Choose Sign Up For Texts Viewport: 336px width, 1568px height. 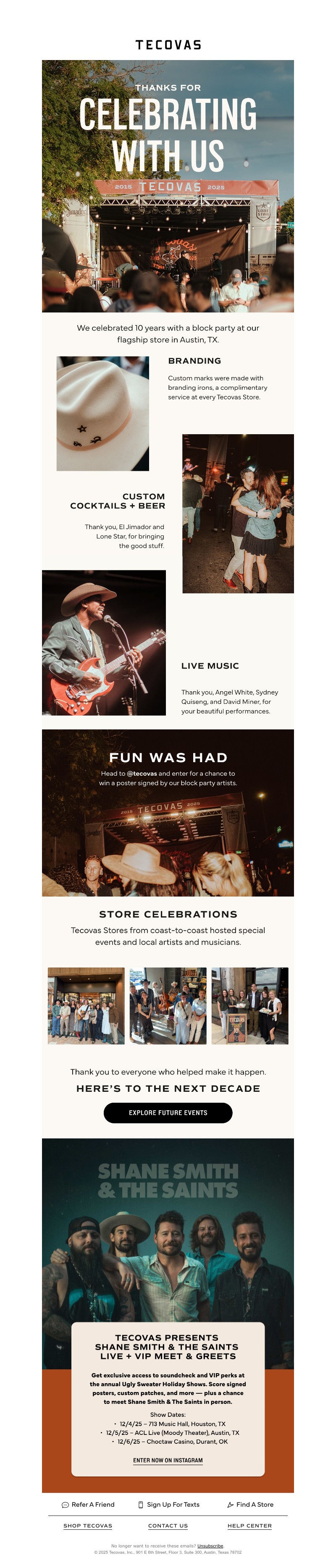click(x=168, y=1504)
